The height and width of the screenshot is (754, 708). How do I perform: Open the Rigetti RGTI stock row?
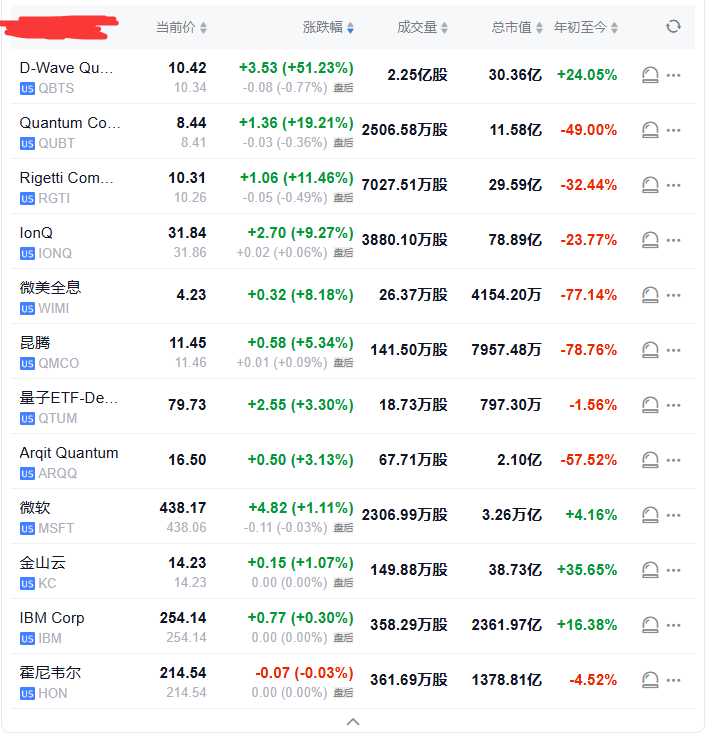(66, 187)
